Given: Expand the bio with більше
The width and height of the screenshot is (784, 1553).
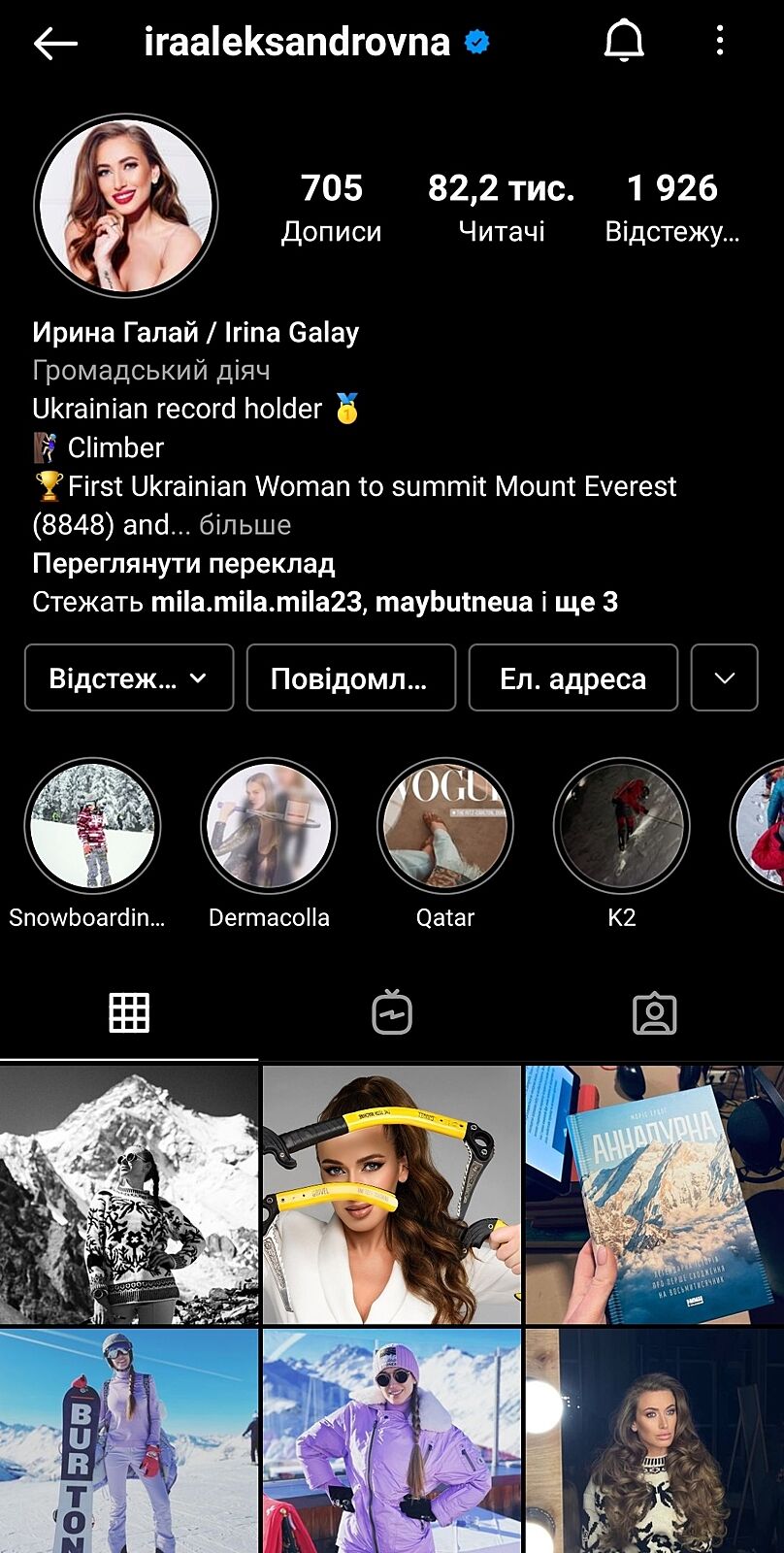Looking at the screenshot, I should (245, 525).
